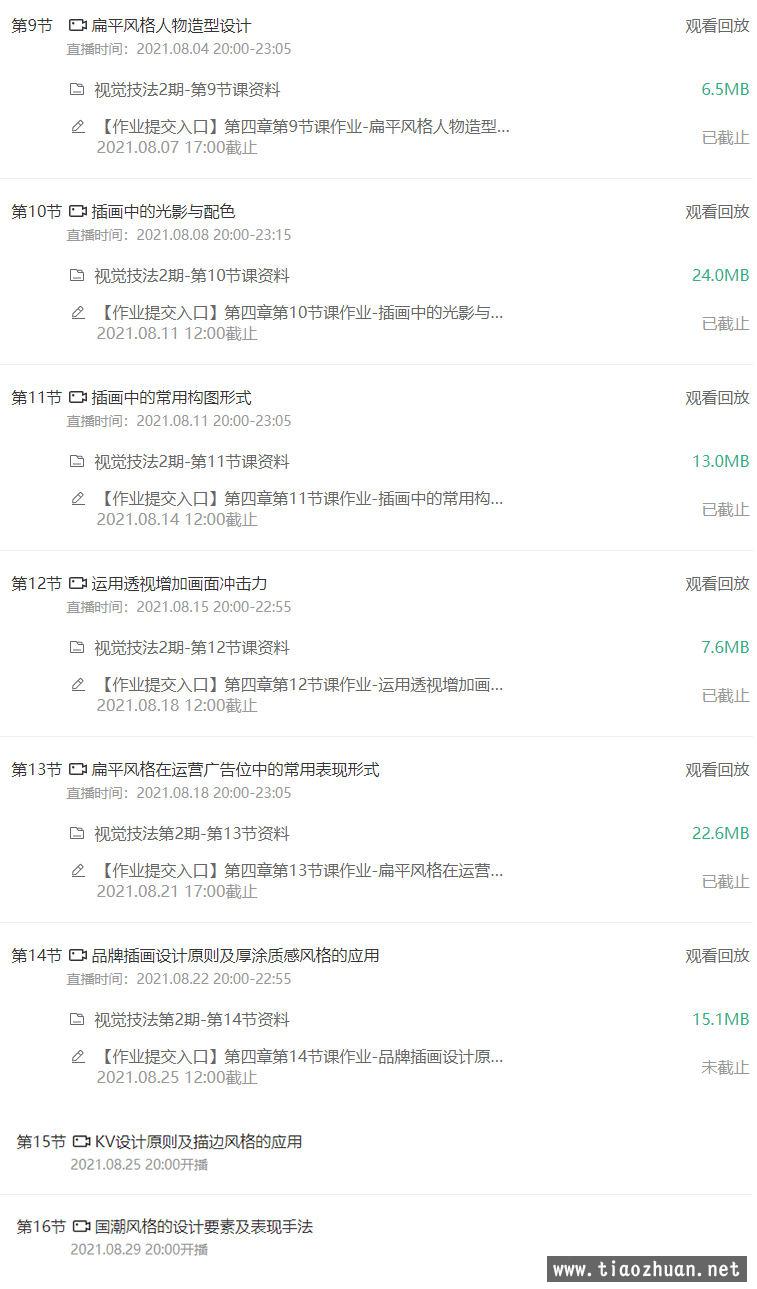Screen dimensions: 757x1289
Task: Tap 观看回放 for 第13节 扁平风格在运营广告位
Action: 716,770
